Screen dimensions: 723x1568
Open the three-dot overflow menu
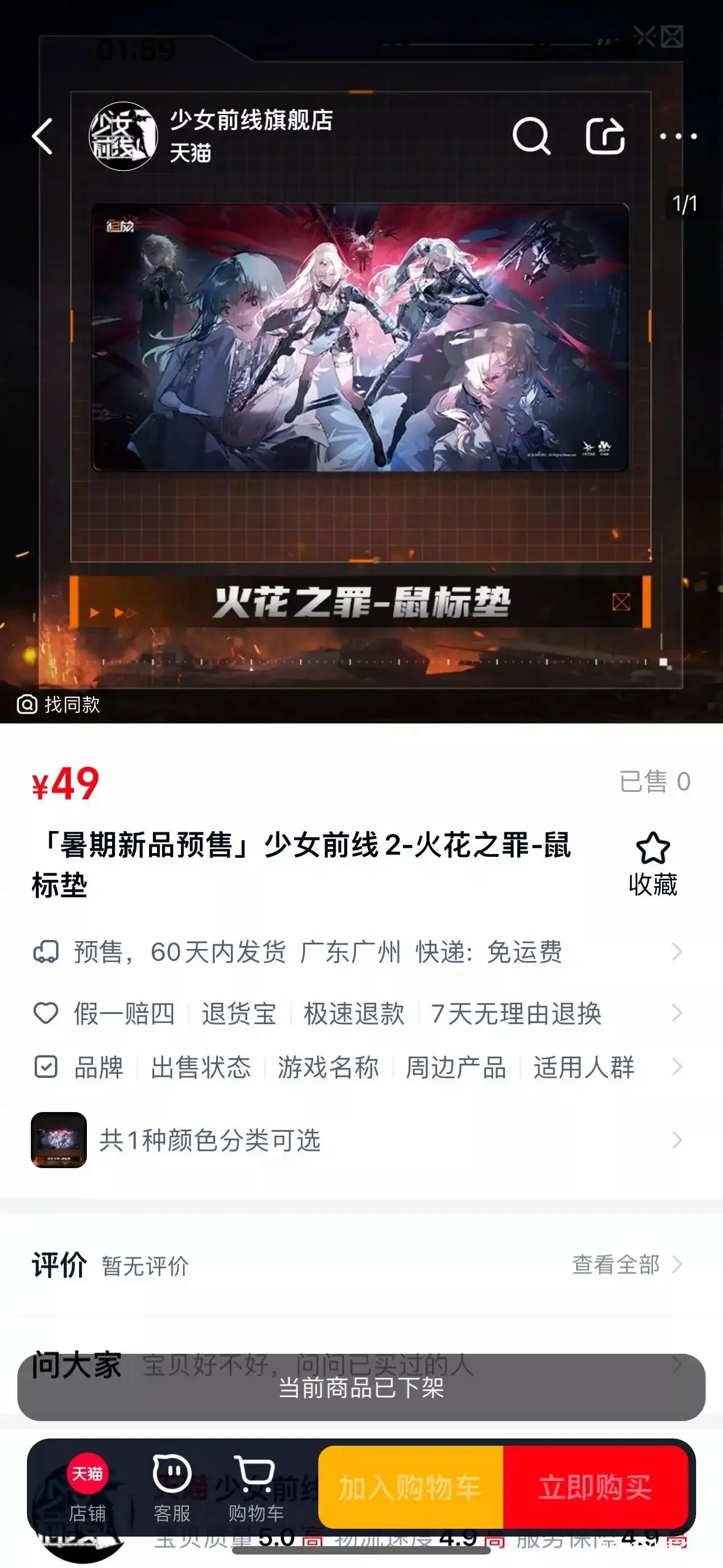tap(678, 136)
